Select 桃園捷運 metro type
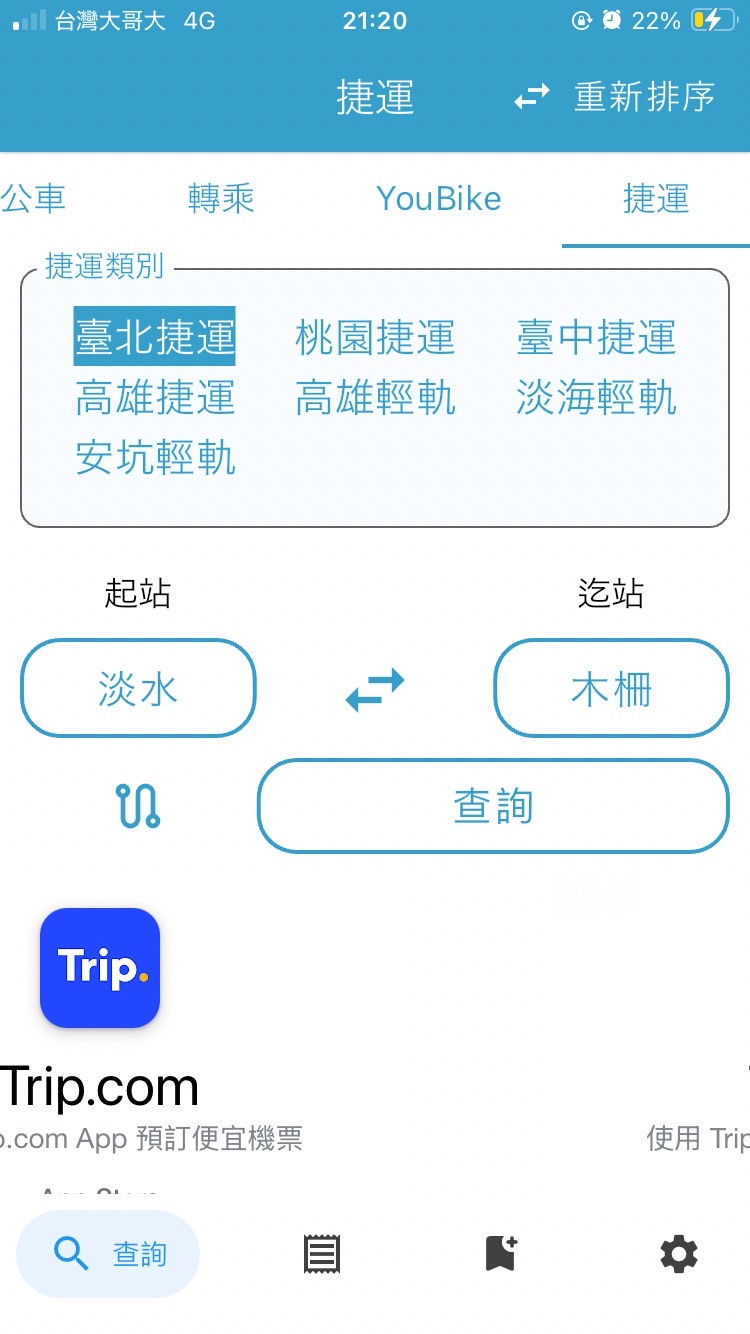This screenshot has width=750, height=1334. click(x=375, y=338)
